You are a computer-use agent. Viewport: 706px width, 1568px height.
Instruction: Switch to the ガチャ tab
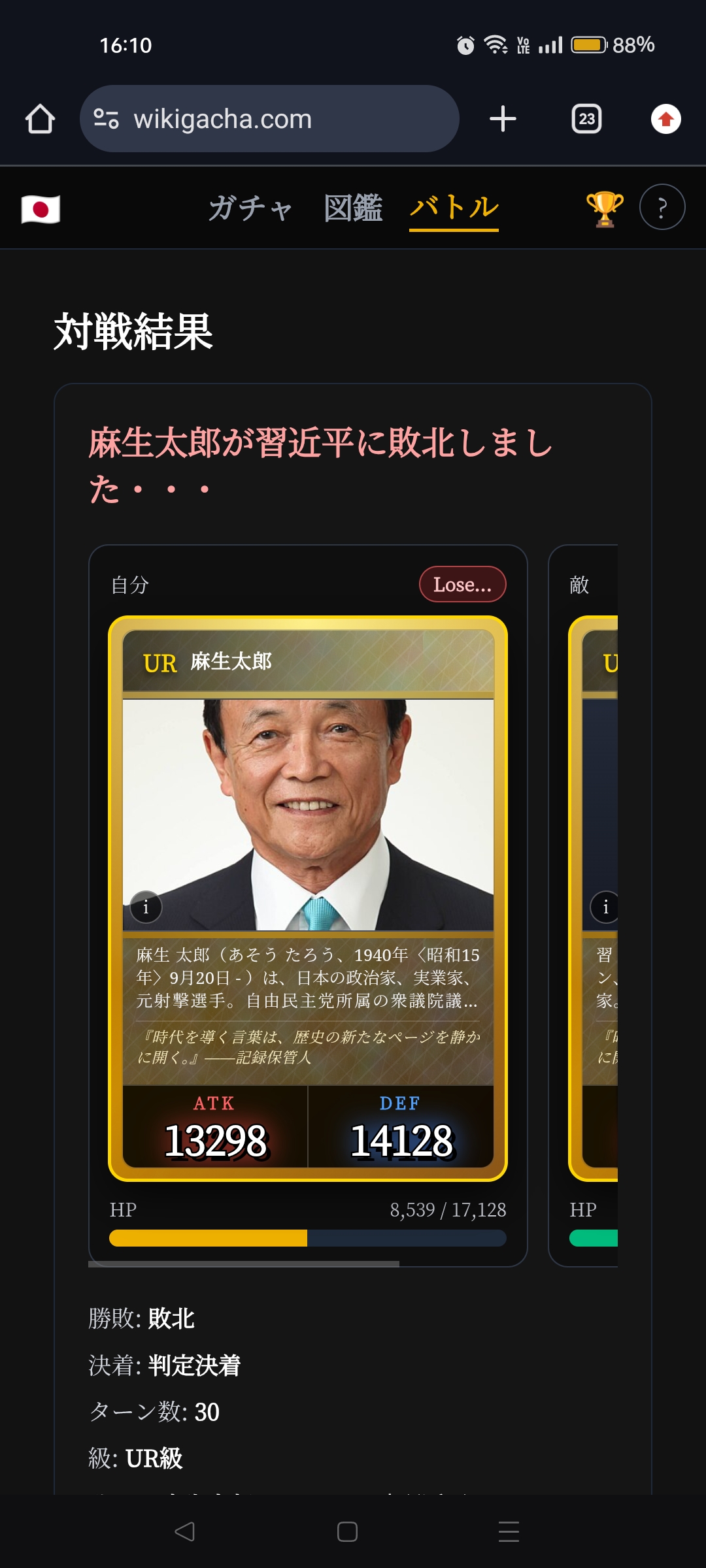(250, 208)
